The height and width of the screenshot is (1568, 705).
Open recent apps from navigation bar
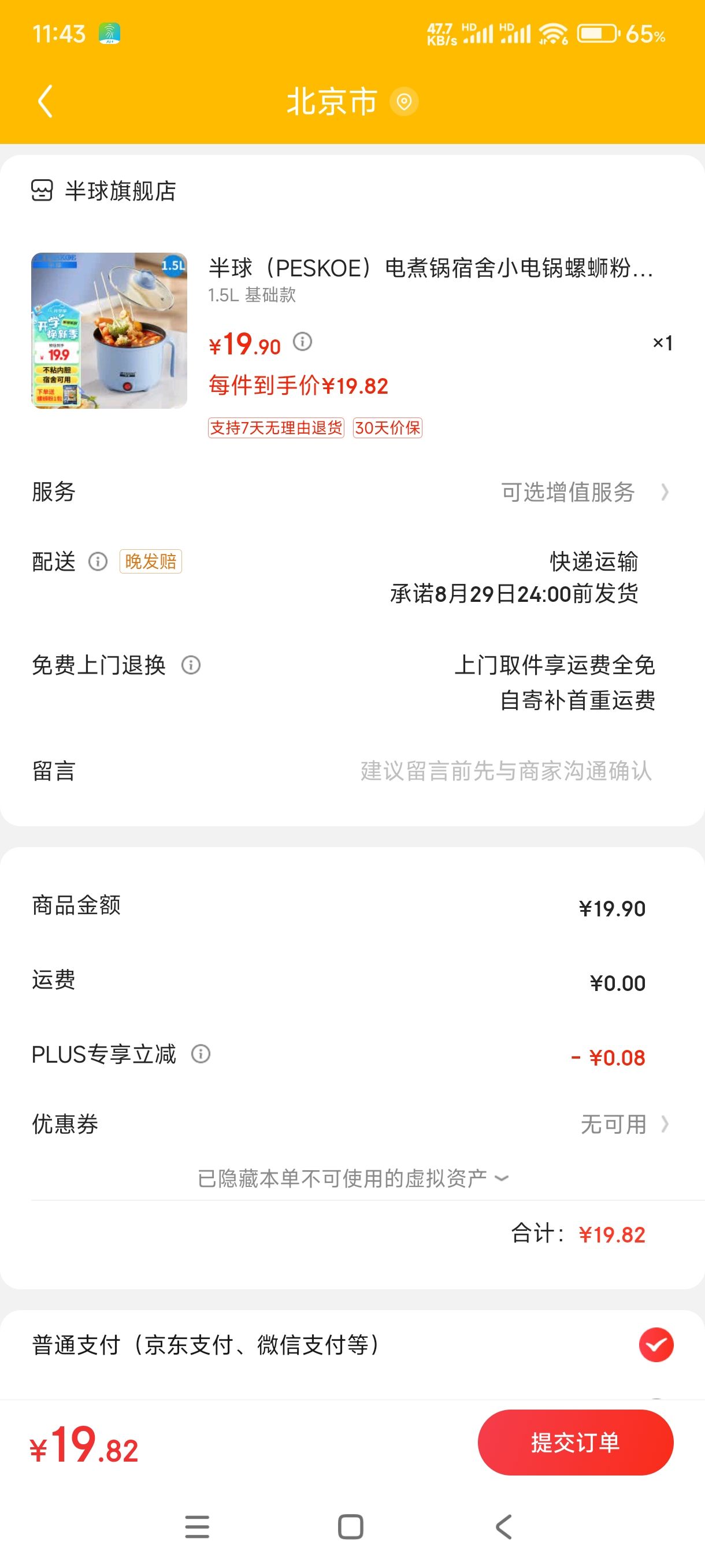click(x=197, y=1526)
